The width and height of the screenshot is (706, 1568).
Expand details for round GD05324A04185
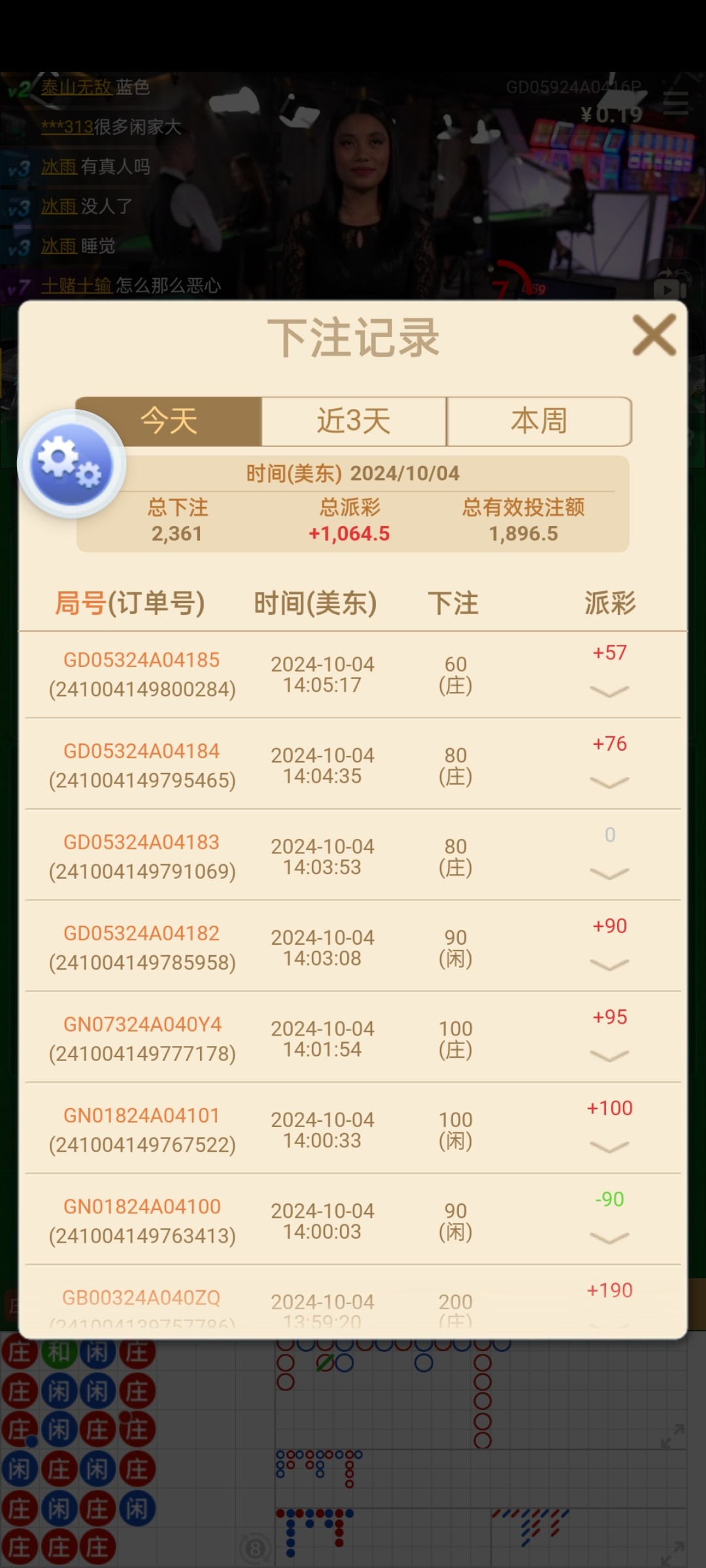(x=609, y=691)
